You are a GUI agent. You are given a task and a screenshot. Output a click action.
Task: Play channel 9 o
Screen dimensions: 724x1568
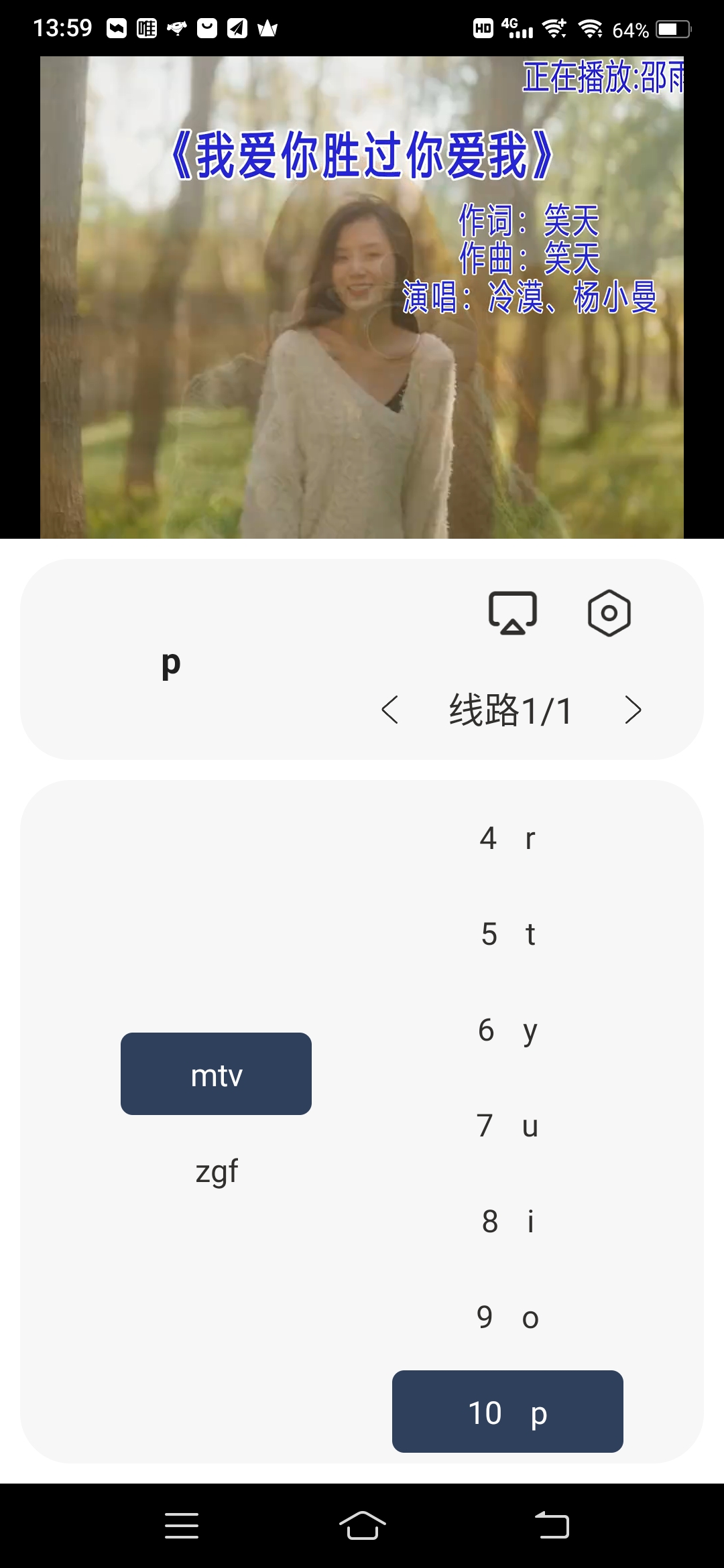pyautogui.click(x=507, y=1317)
